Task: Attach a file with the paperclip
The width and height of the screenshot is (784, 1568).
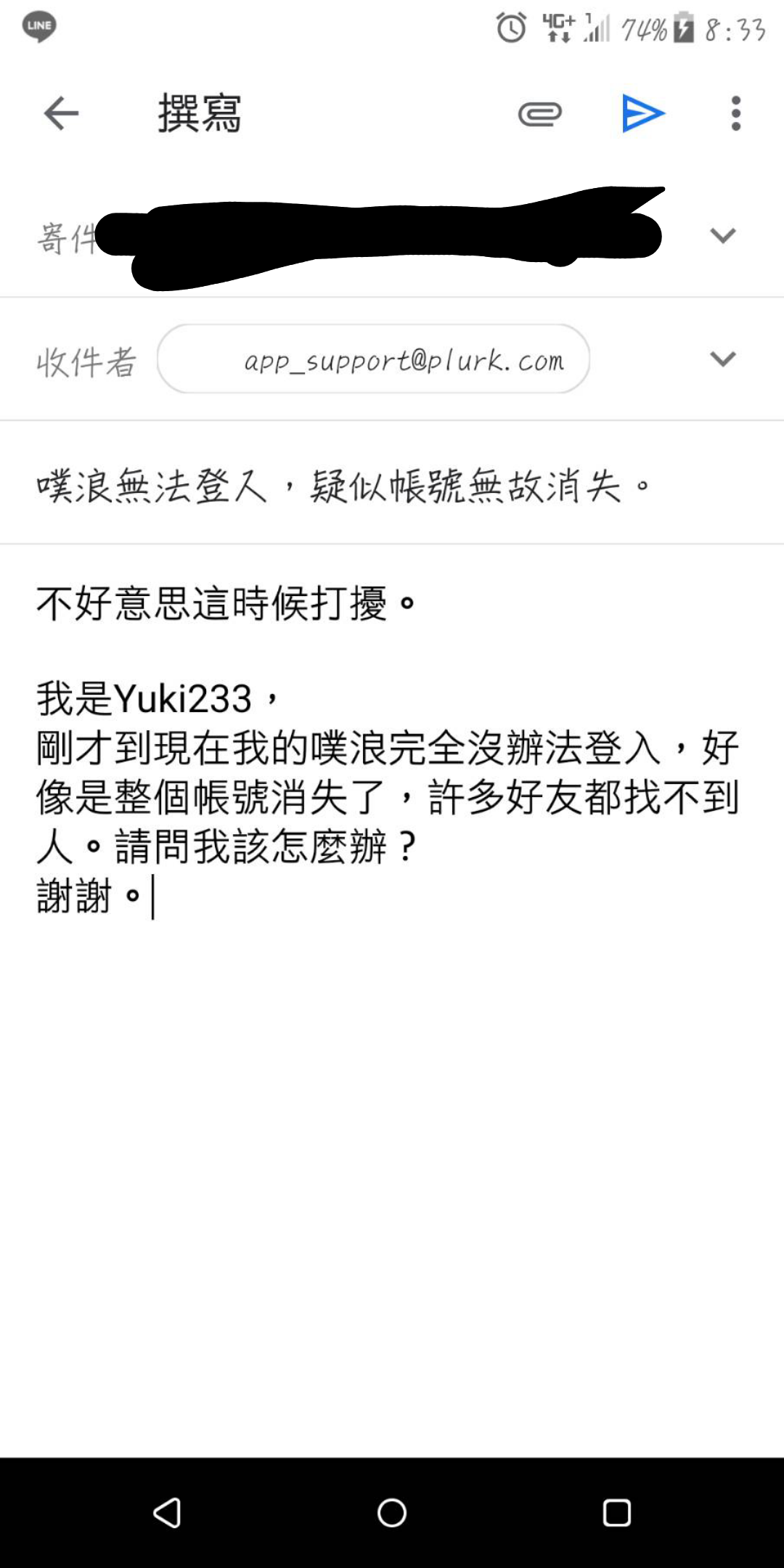Action: click(x=540, y=114)
